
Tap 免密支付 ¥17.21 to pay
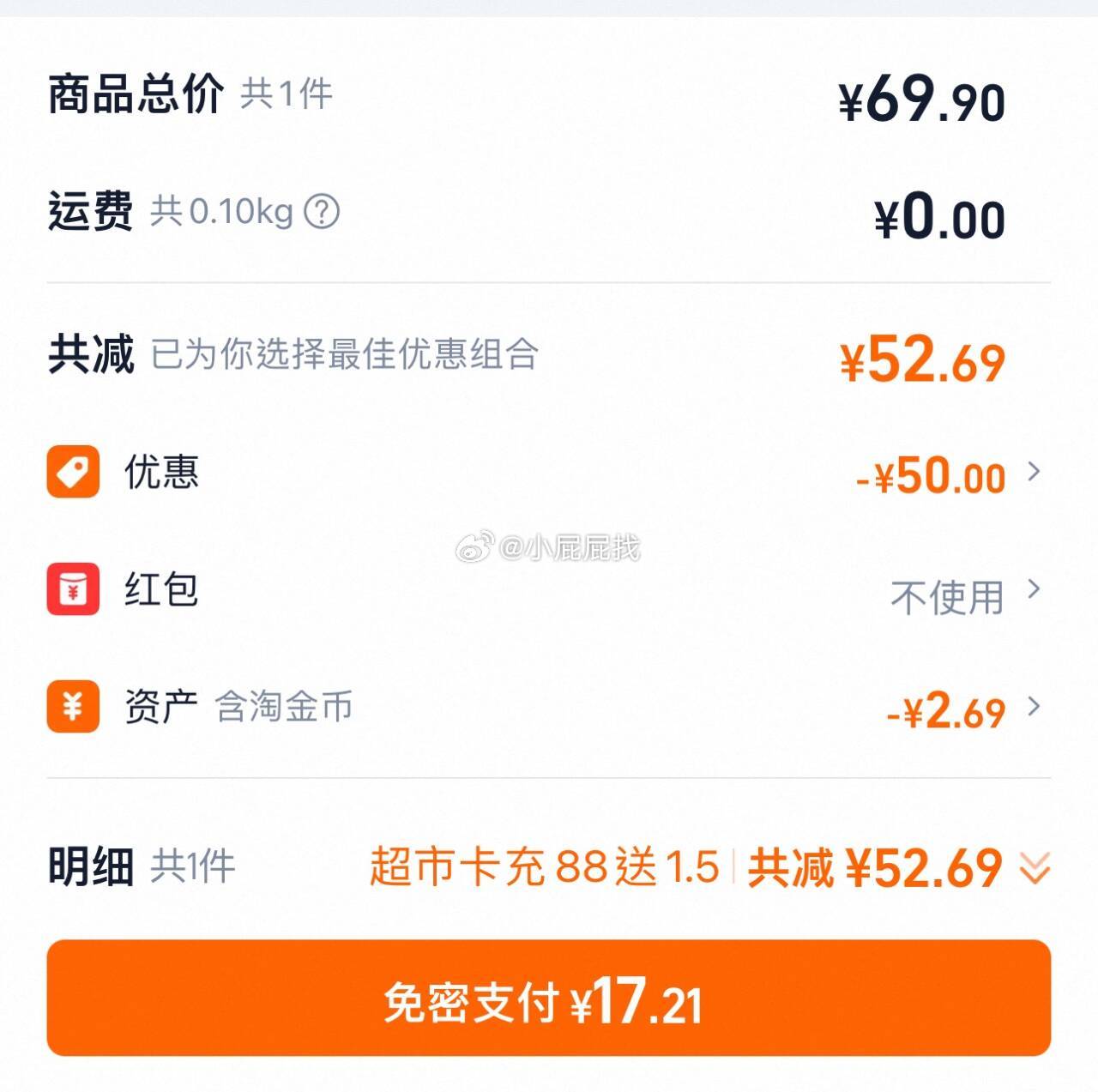pos(548,998)
